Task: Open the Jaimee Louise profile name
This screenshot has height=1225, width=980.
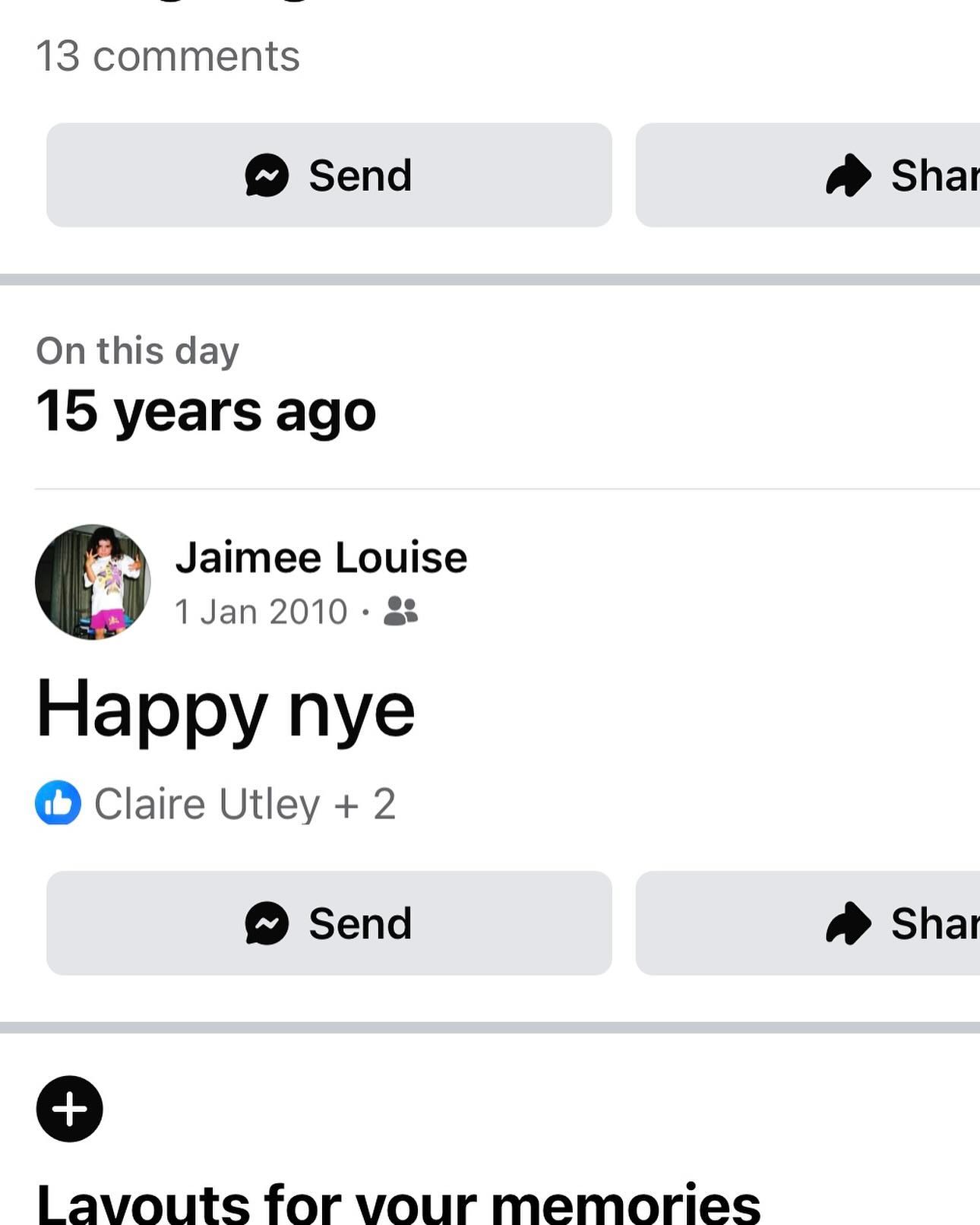Action: (321, 558)
